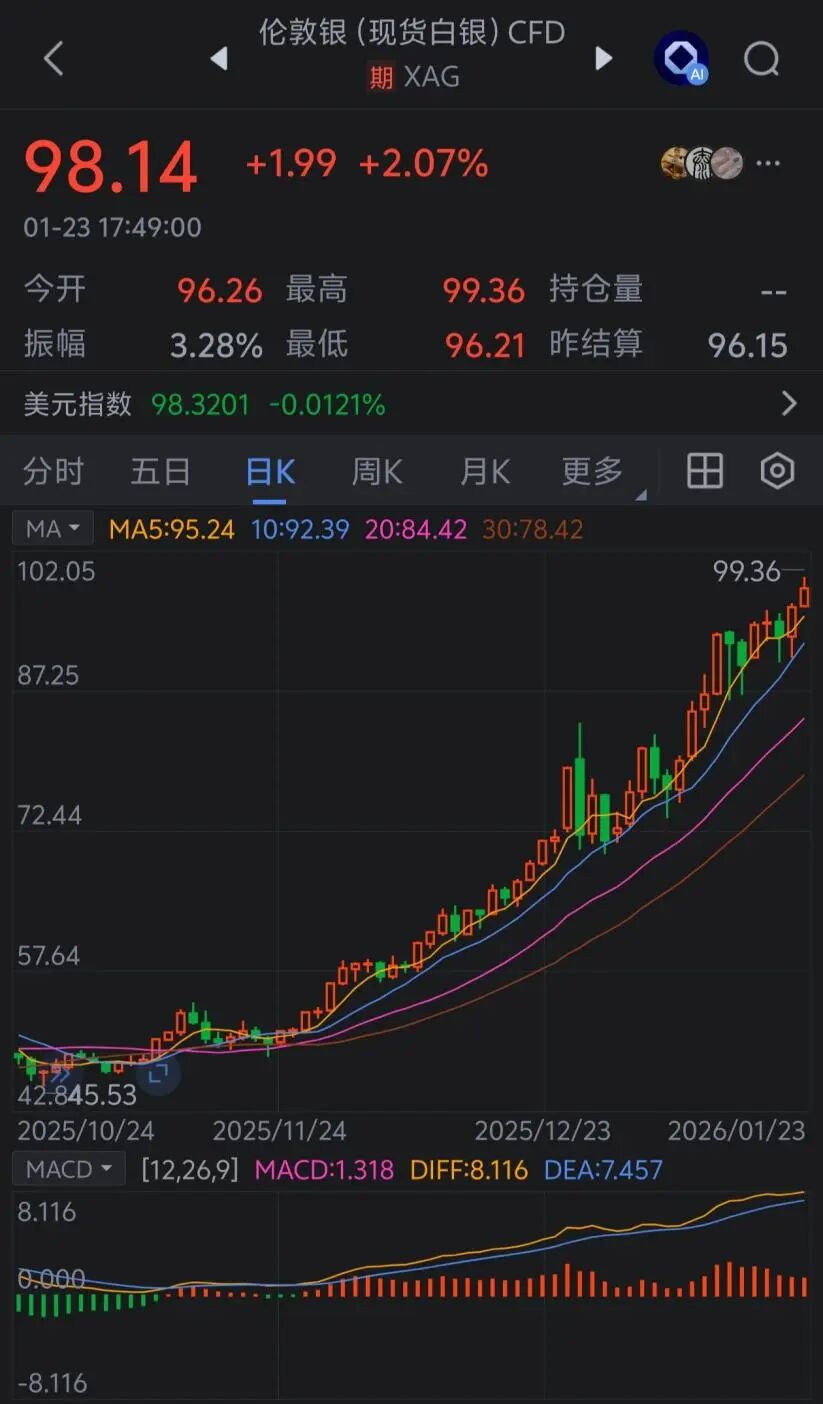Expand the 更多 chart period options

[593, 471]
